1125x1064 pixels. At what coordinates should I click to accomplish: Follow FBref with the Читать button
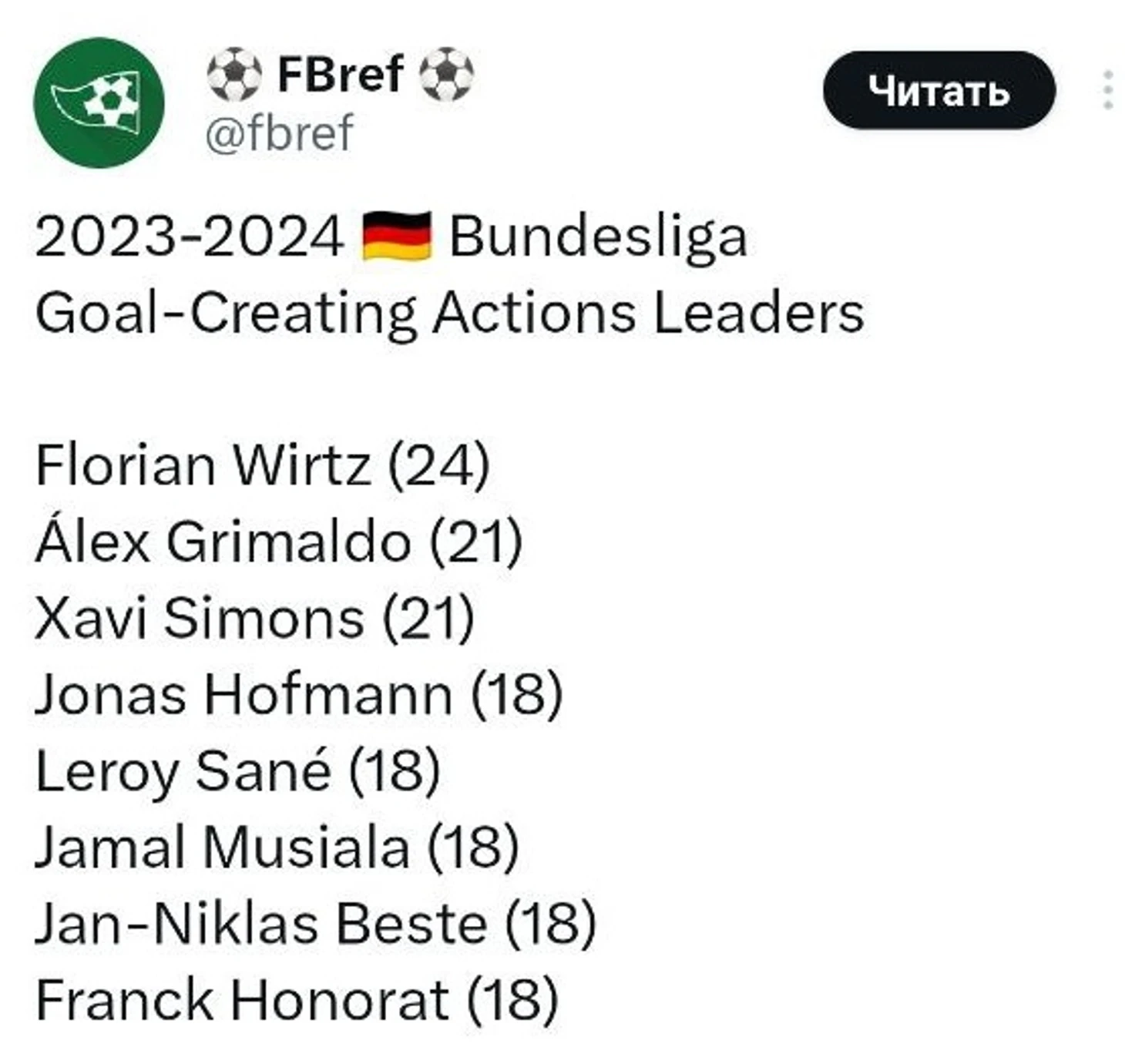[938, 91]
